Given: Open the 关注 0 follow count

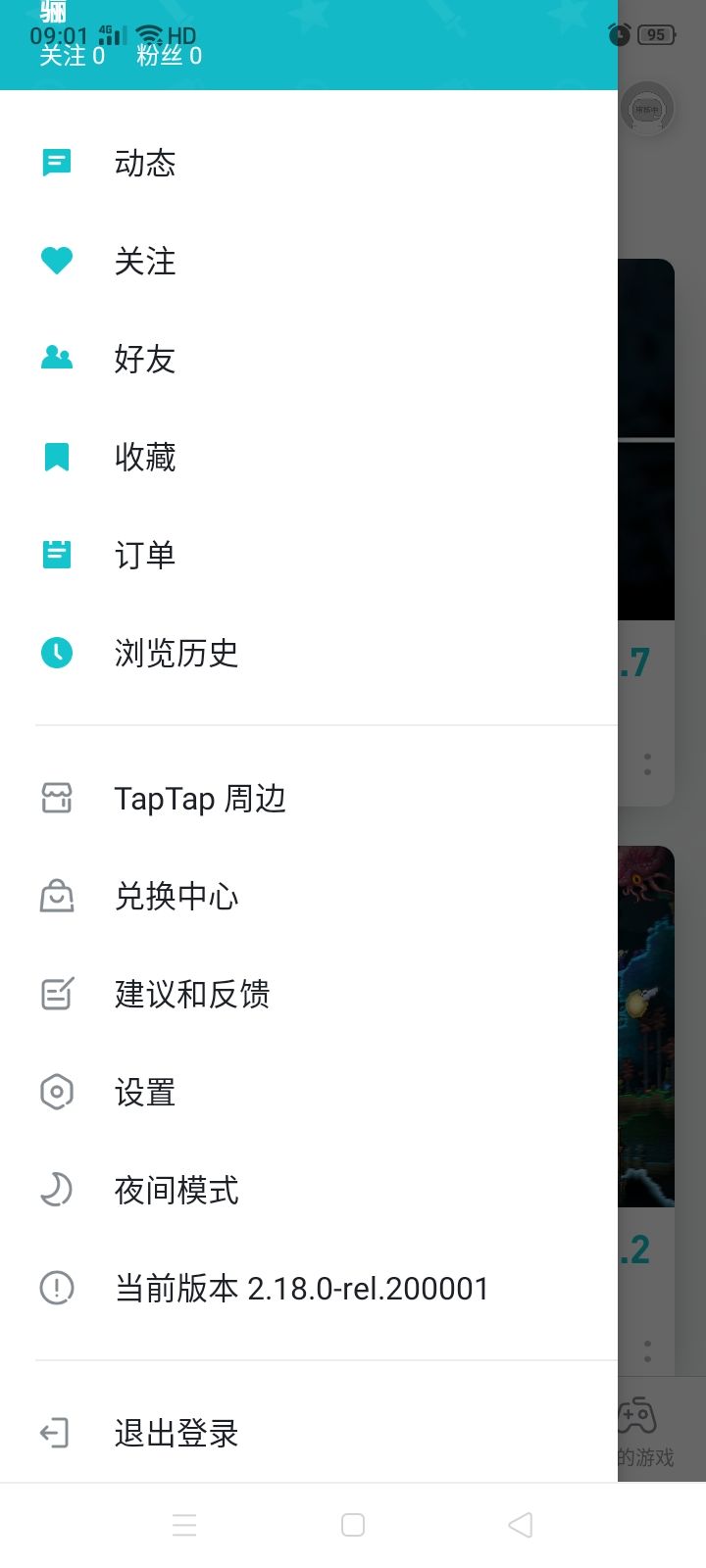Looking at the screenshot, I should pyautogui.click(x=74, y=57).
